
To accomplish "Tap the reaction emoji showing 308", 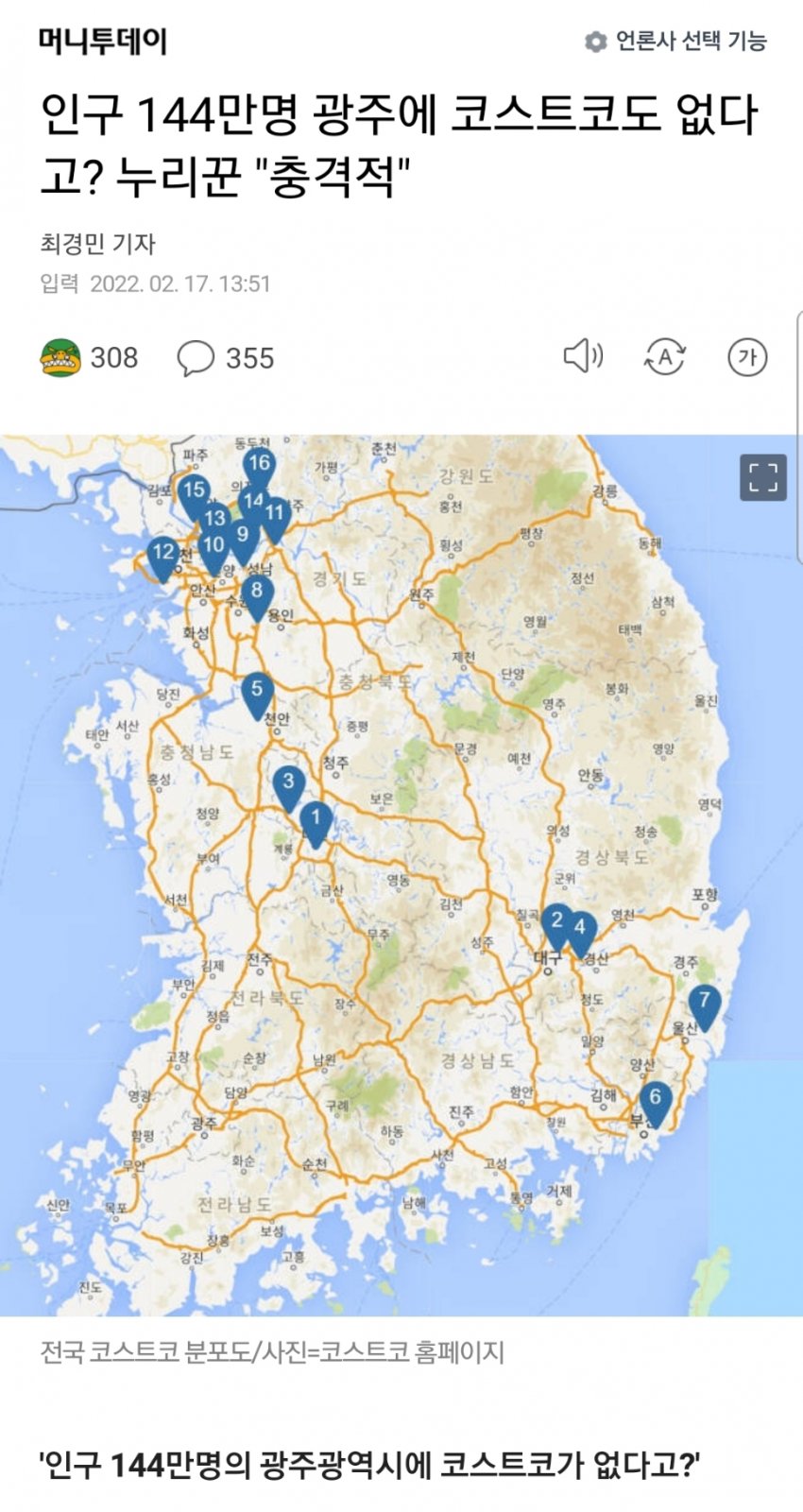I will click(61, 358).
